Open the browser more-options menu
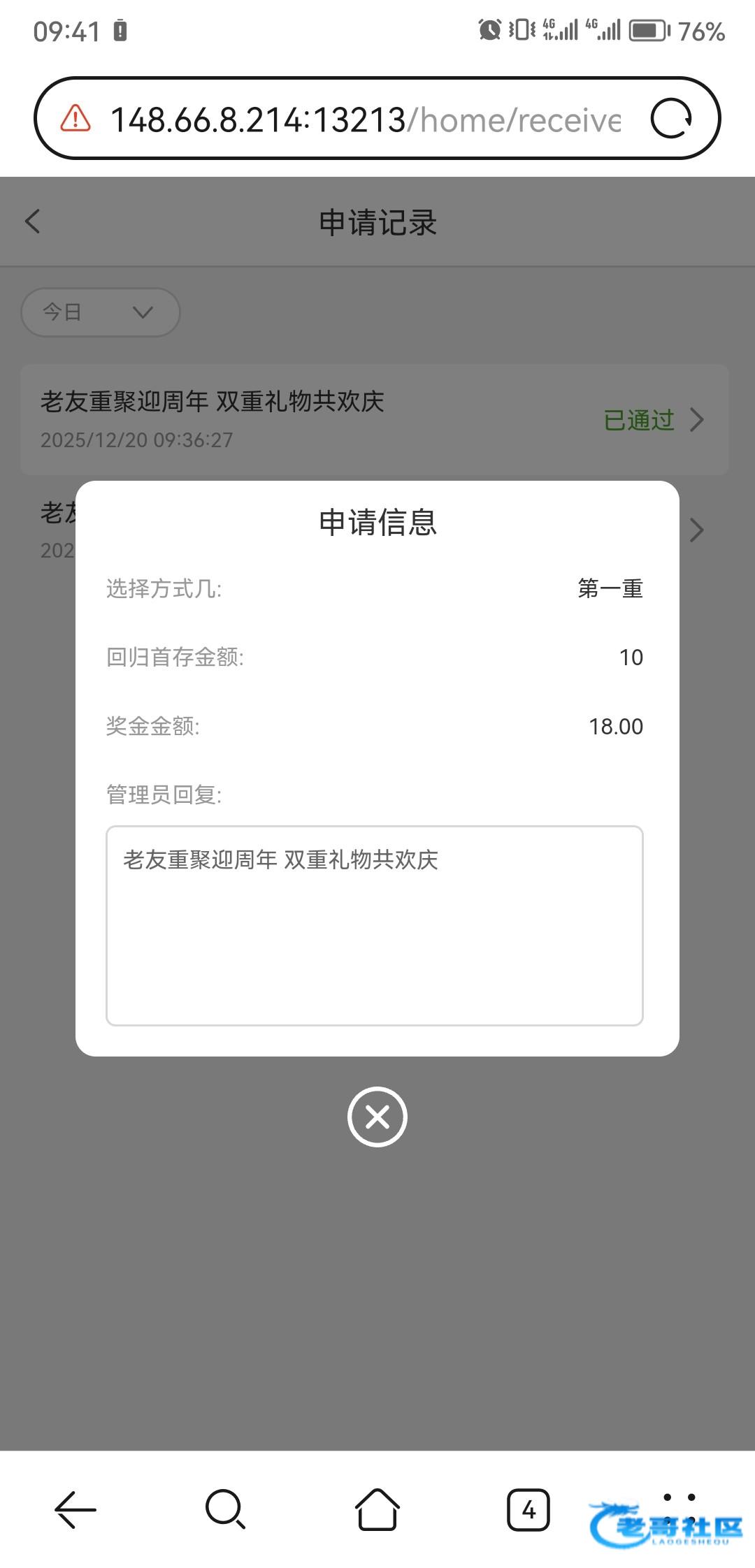This screenshot has width=755, height=1568. (x=678, y=1508)
